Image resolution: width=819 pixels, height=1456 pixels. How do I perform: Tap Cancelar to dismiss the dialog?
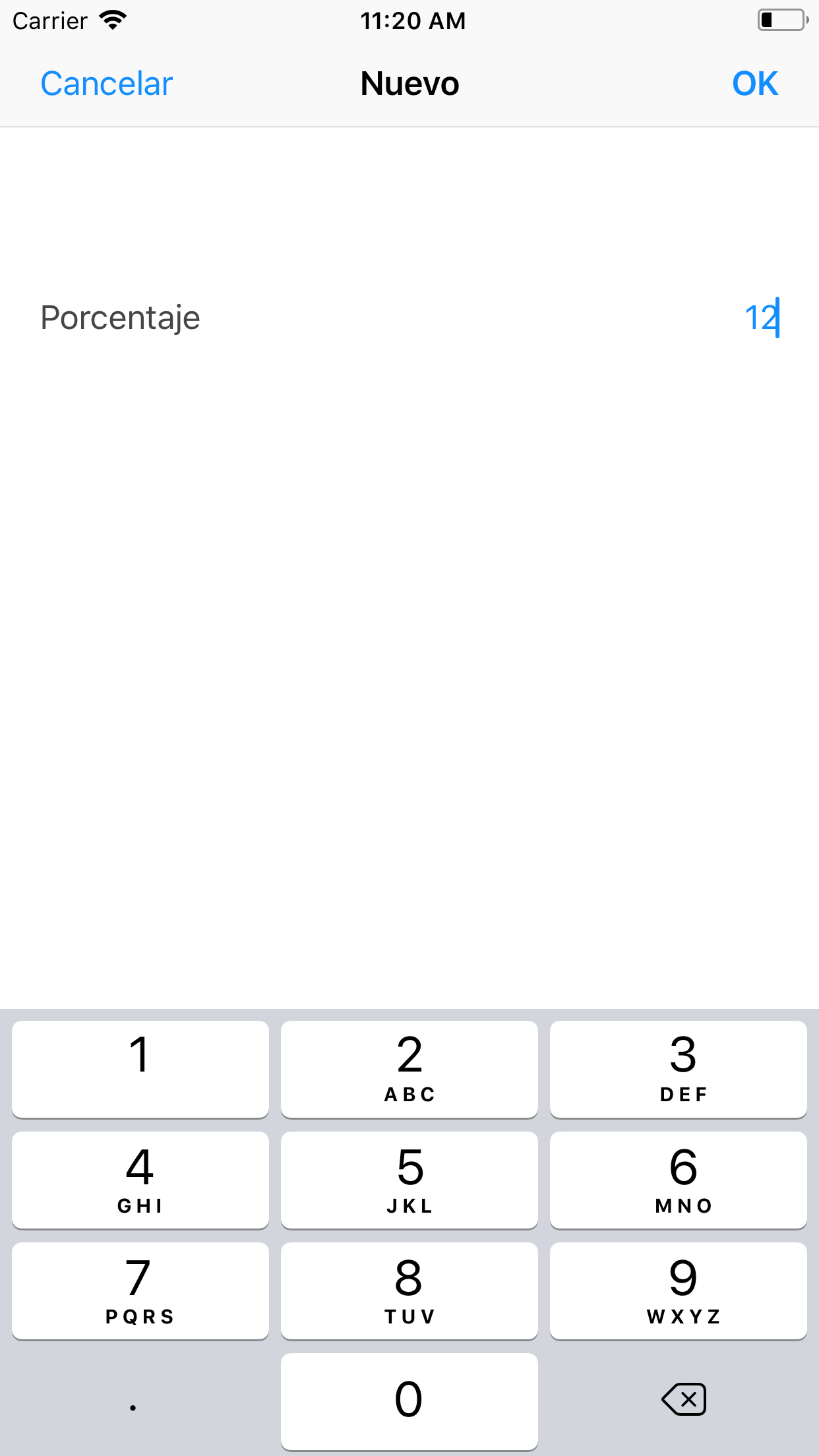(106, 83)
